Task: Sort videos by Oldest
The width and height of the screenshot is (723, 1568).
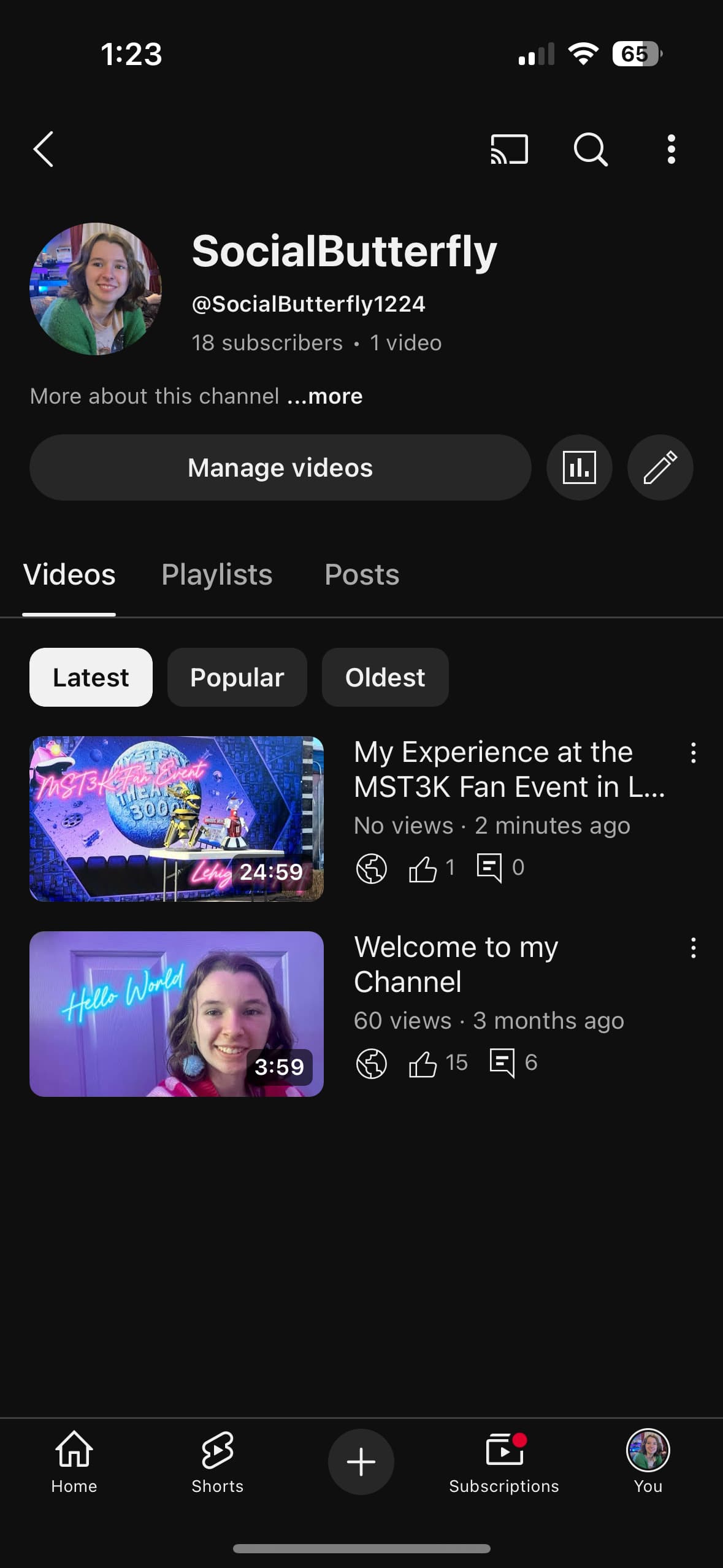Action: coord(385,677)
